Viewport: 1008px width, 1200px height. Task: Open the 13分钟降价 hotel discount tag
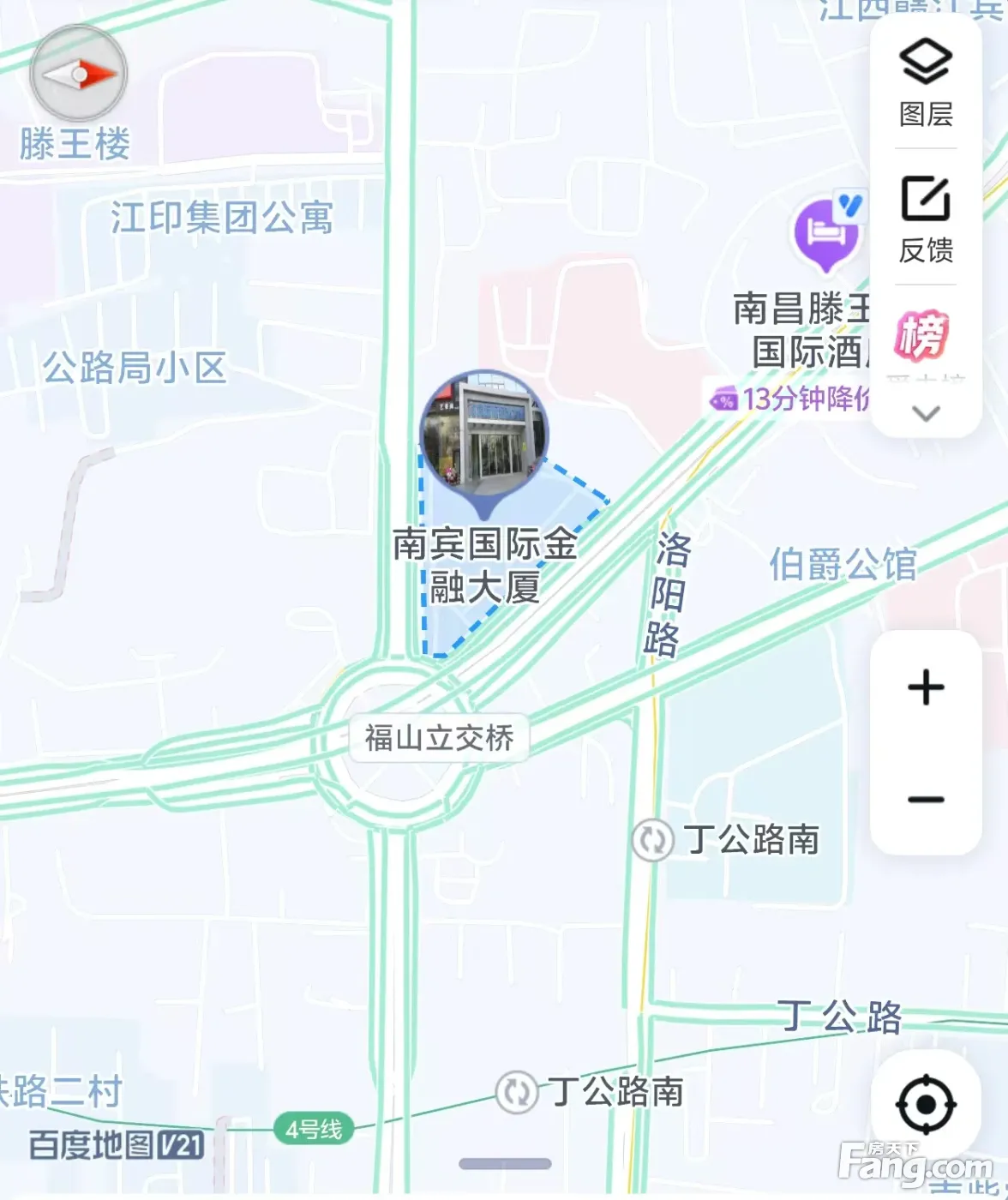[x=790, y=399]
